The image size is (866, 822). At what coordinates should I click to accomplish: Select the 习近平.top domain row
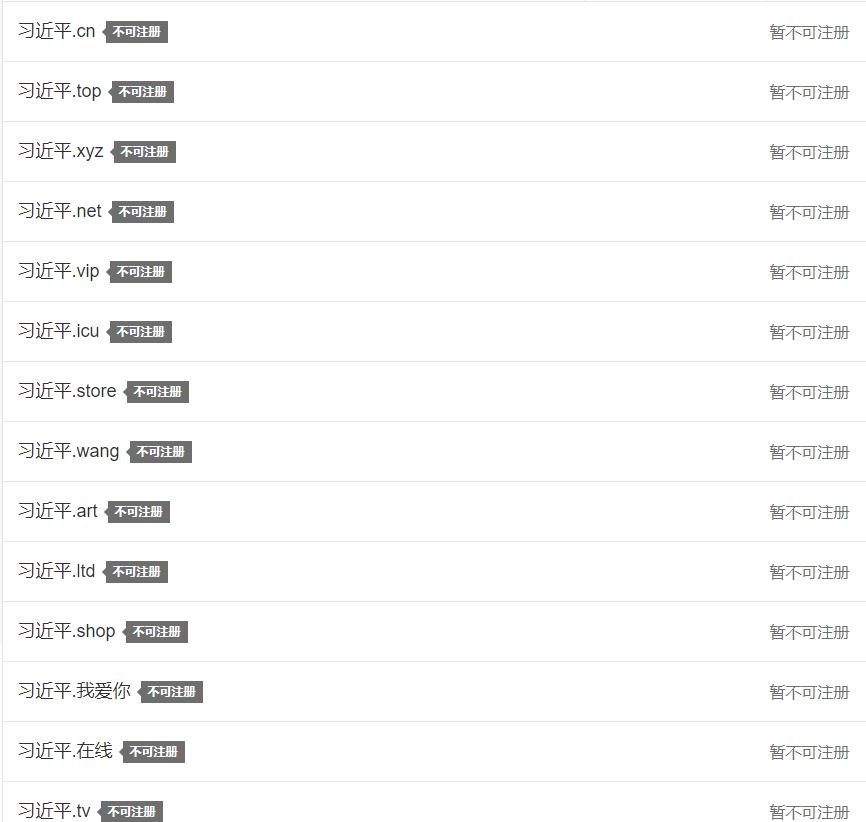point(60,91)
